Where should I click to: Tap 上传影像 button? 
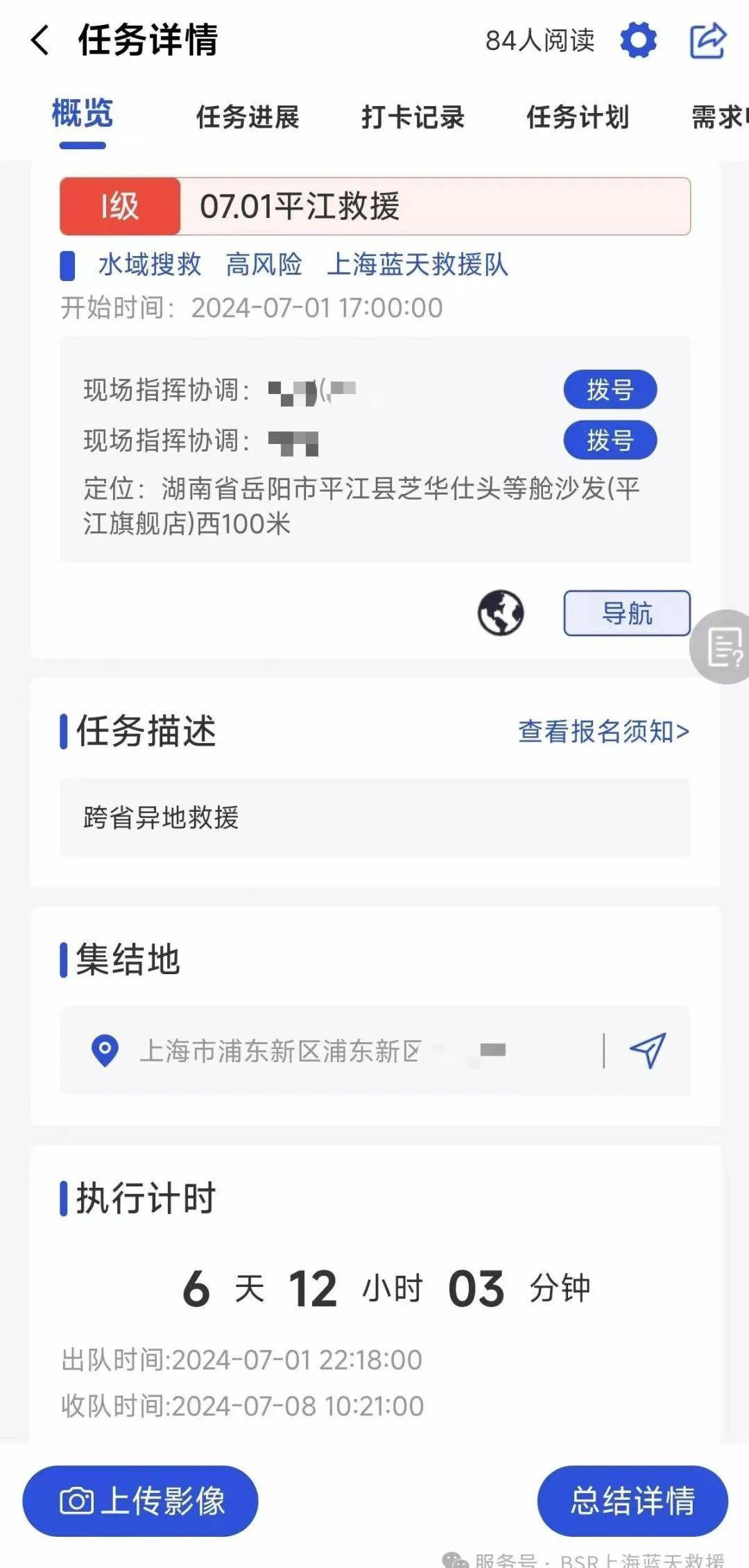coord(141,1501)
